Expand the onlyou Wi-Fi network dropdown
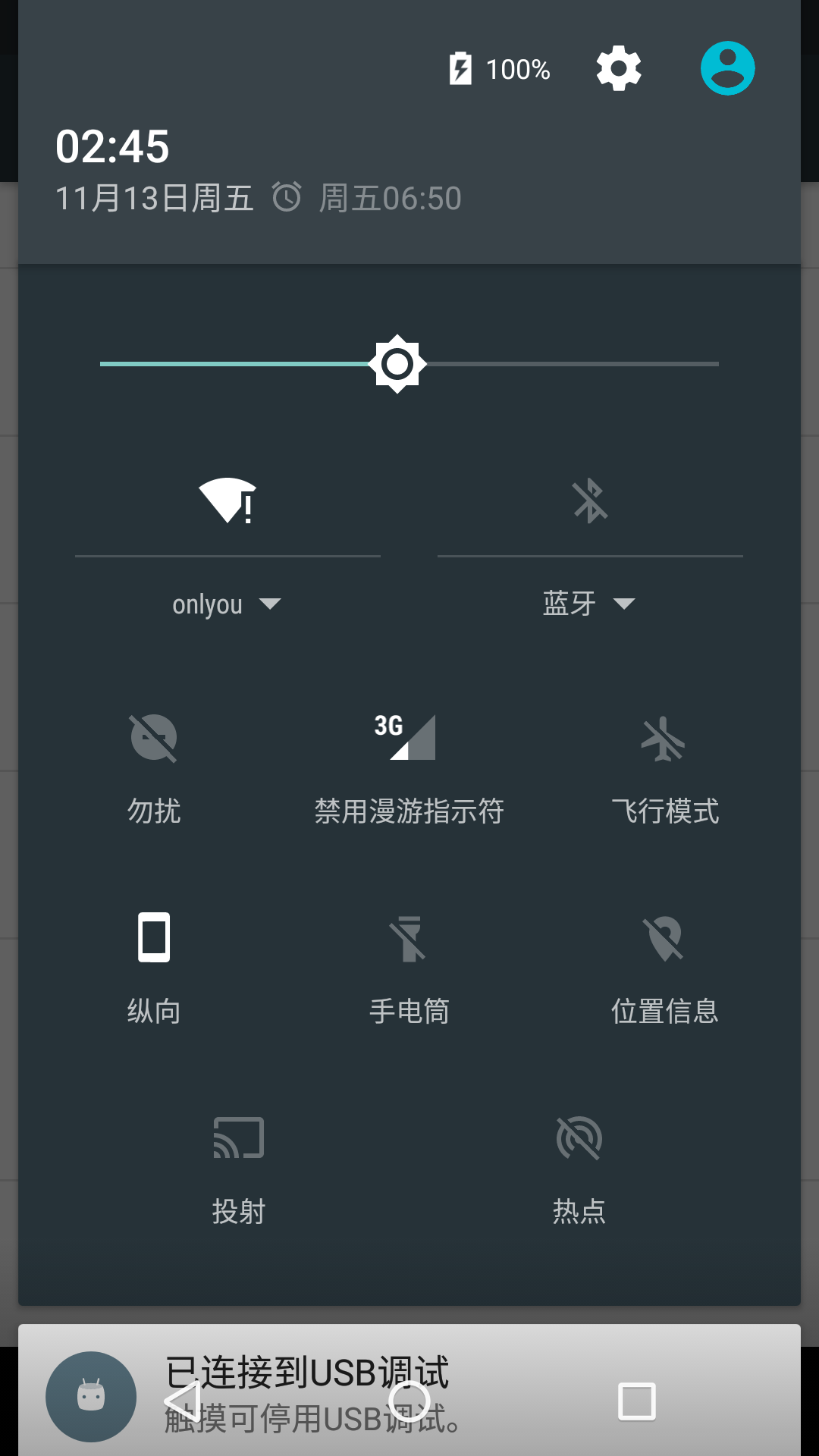 pos(227,604)
